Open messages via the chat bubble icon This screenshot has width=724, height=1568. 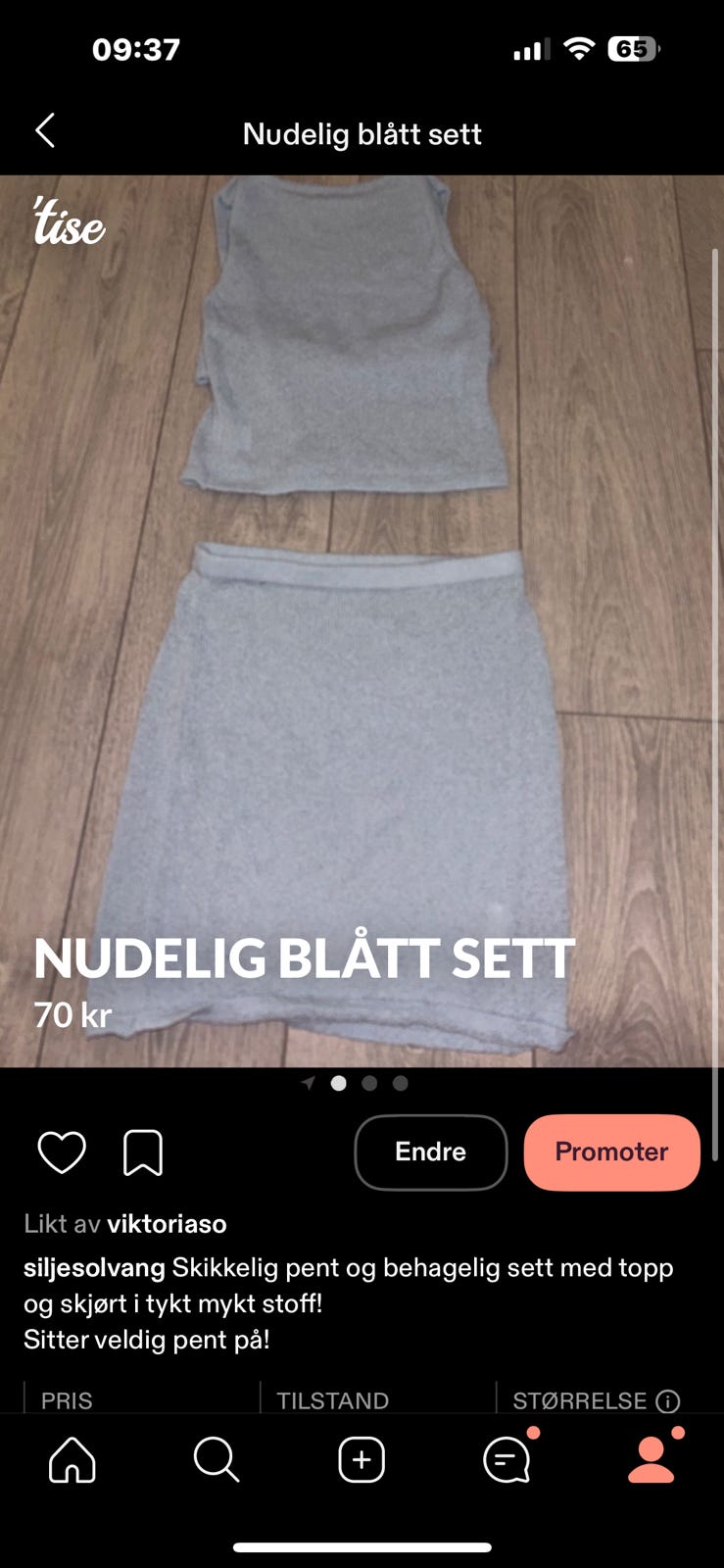(x=506, y=1460)
